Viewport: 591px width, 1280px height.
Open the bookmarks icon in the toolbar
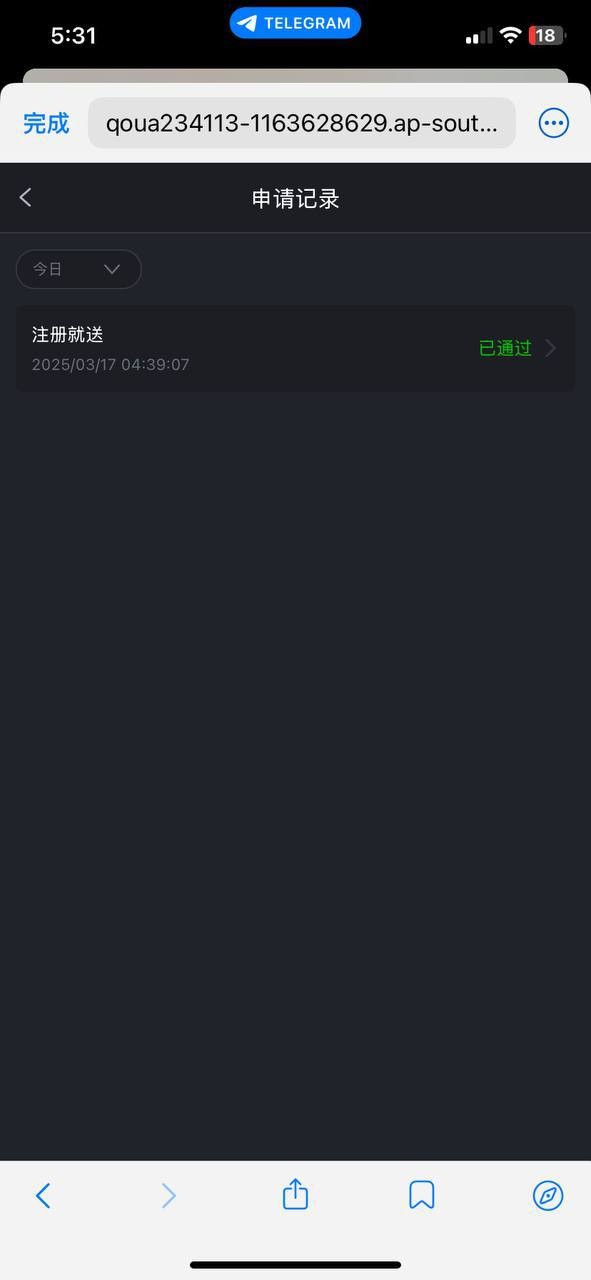(421, 1195)
